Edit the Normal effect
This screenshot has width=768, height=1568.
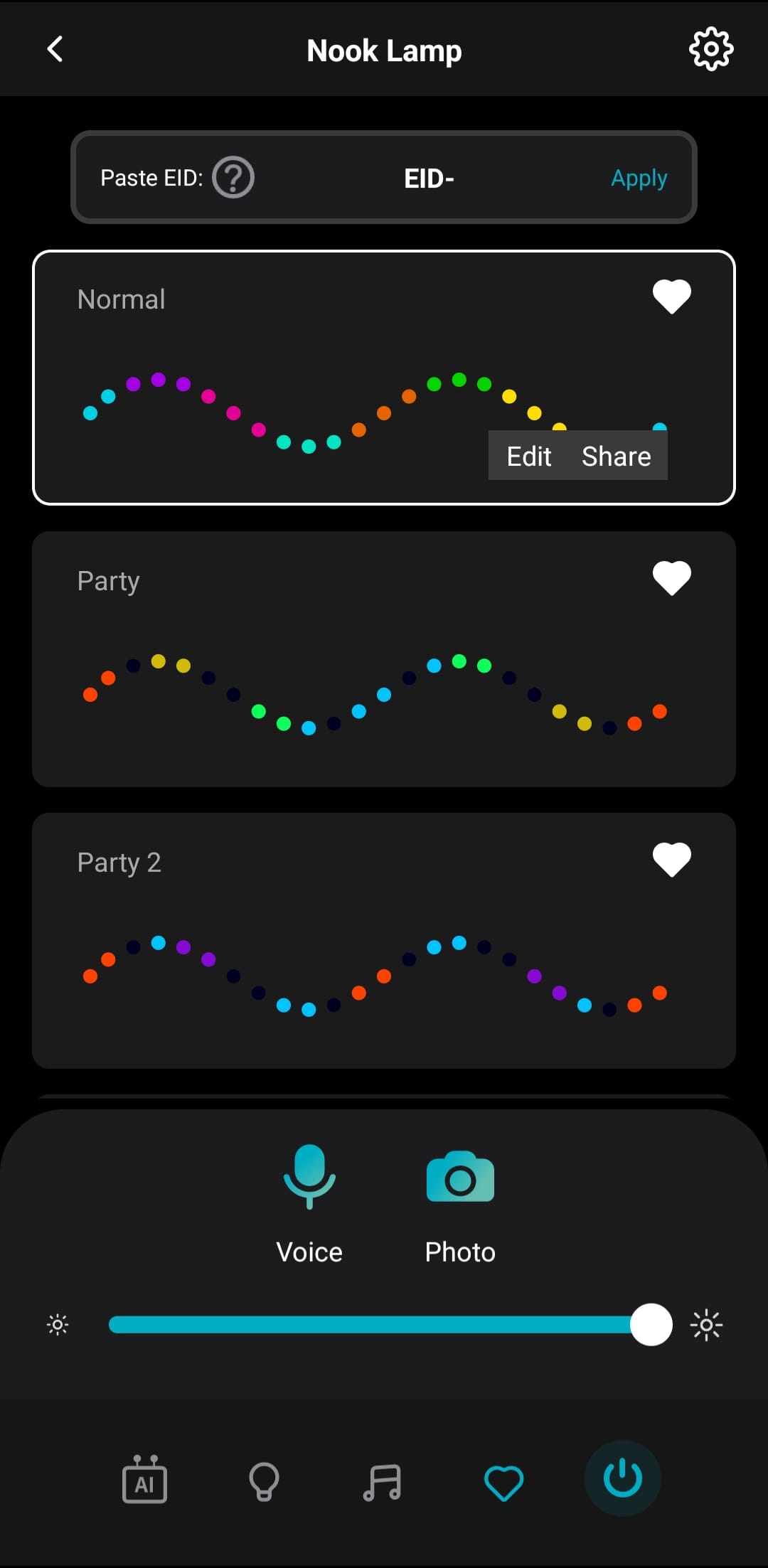coord(528,456)
